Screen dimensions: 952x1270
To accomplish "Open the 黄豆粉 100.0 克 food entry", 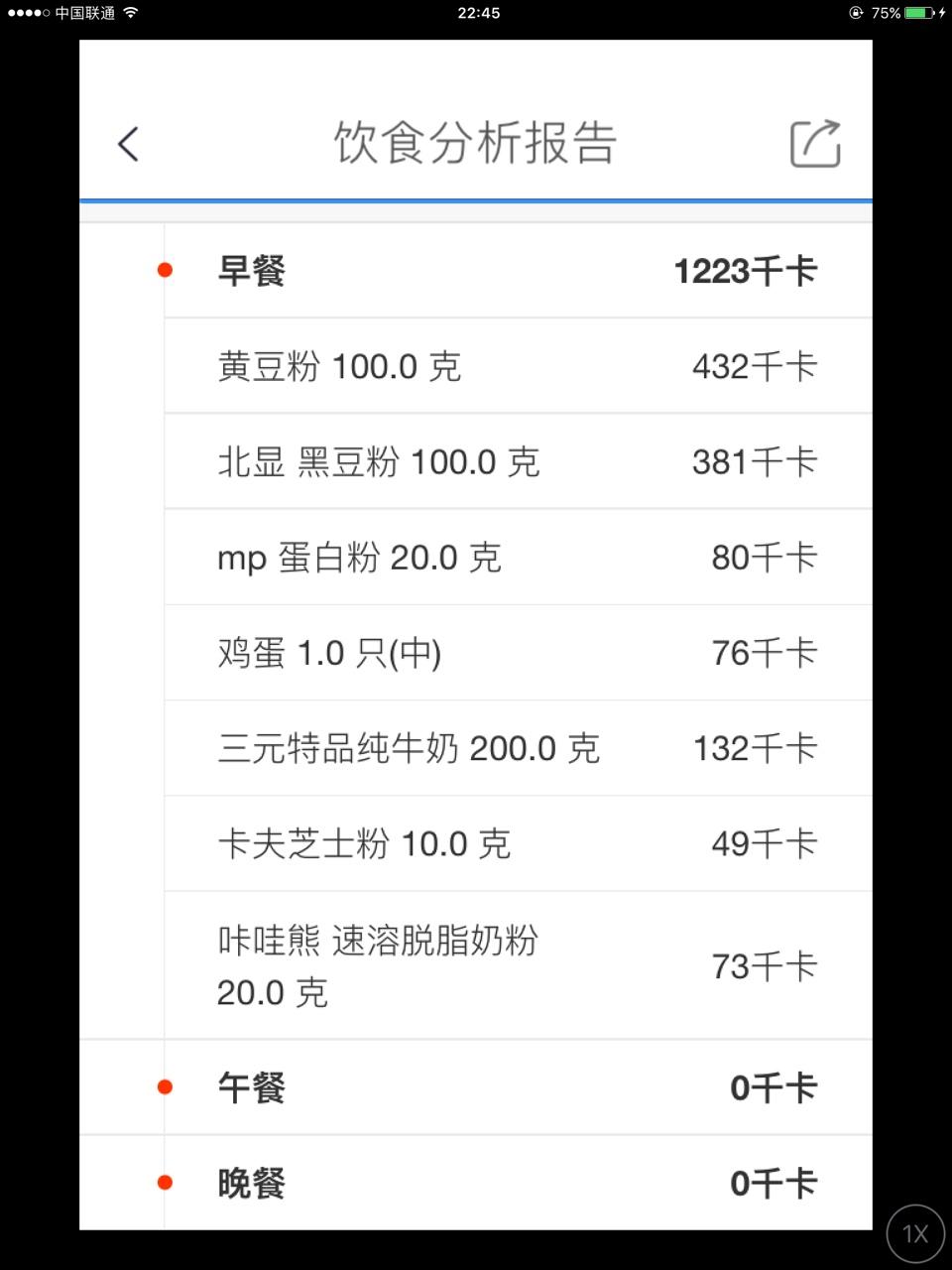I will 338,366.
